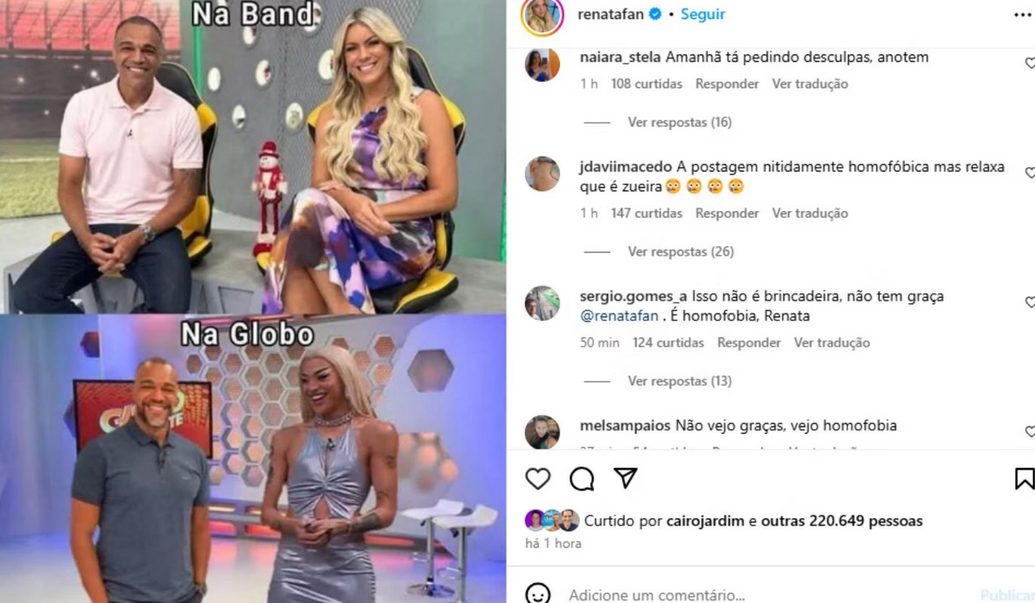Open the post image in full view
Image resolution: width=1035 pixels, height=603 pixels.
coord(253,301)
